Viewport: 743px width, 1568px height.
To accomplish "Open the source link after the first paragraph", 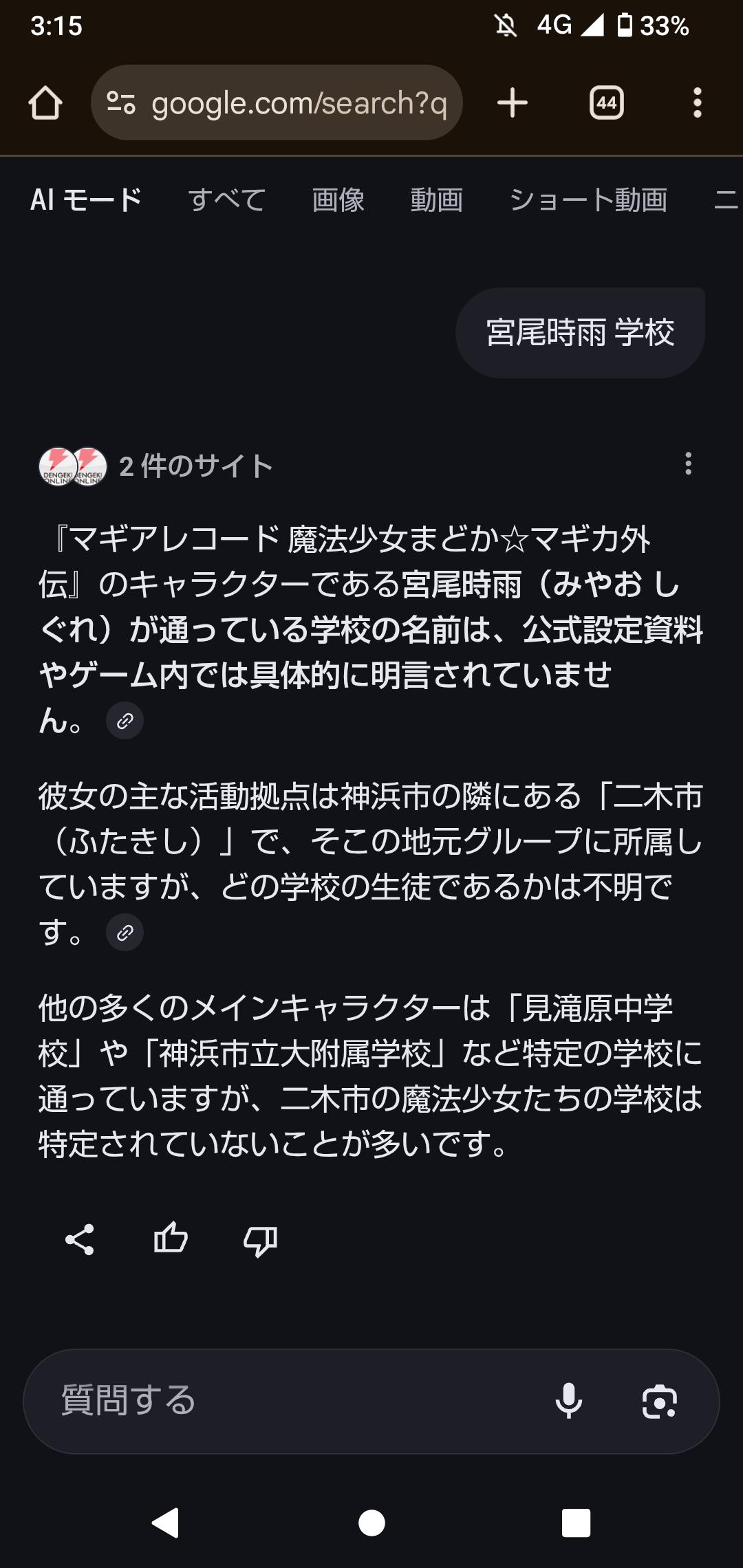I will point(125,721).
